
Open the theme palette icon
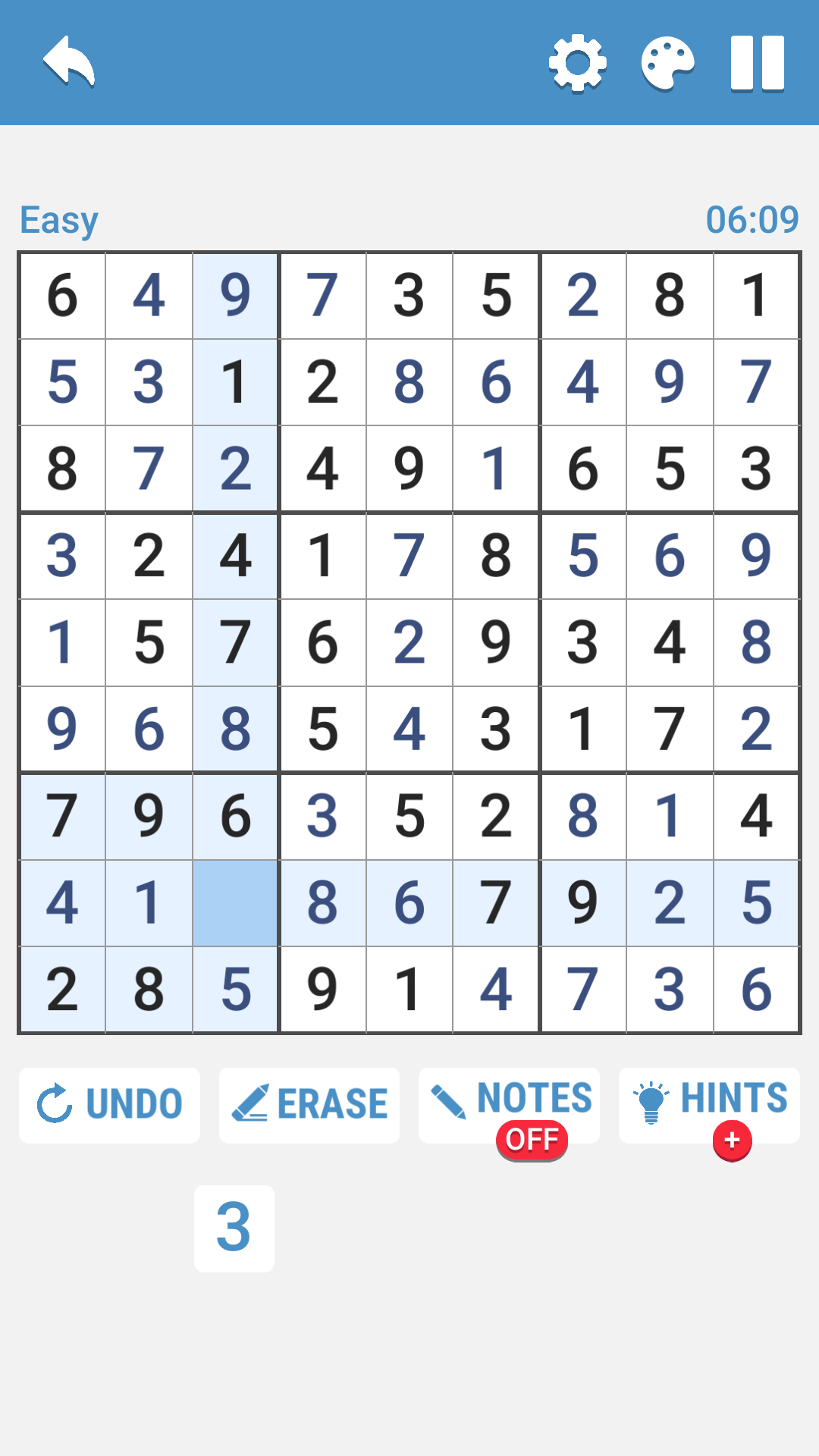click(667, 64)
